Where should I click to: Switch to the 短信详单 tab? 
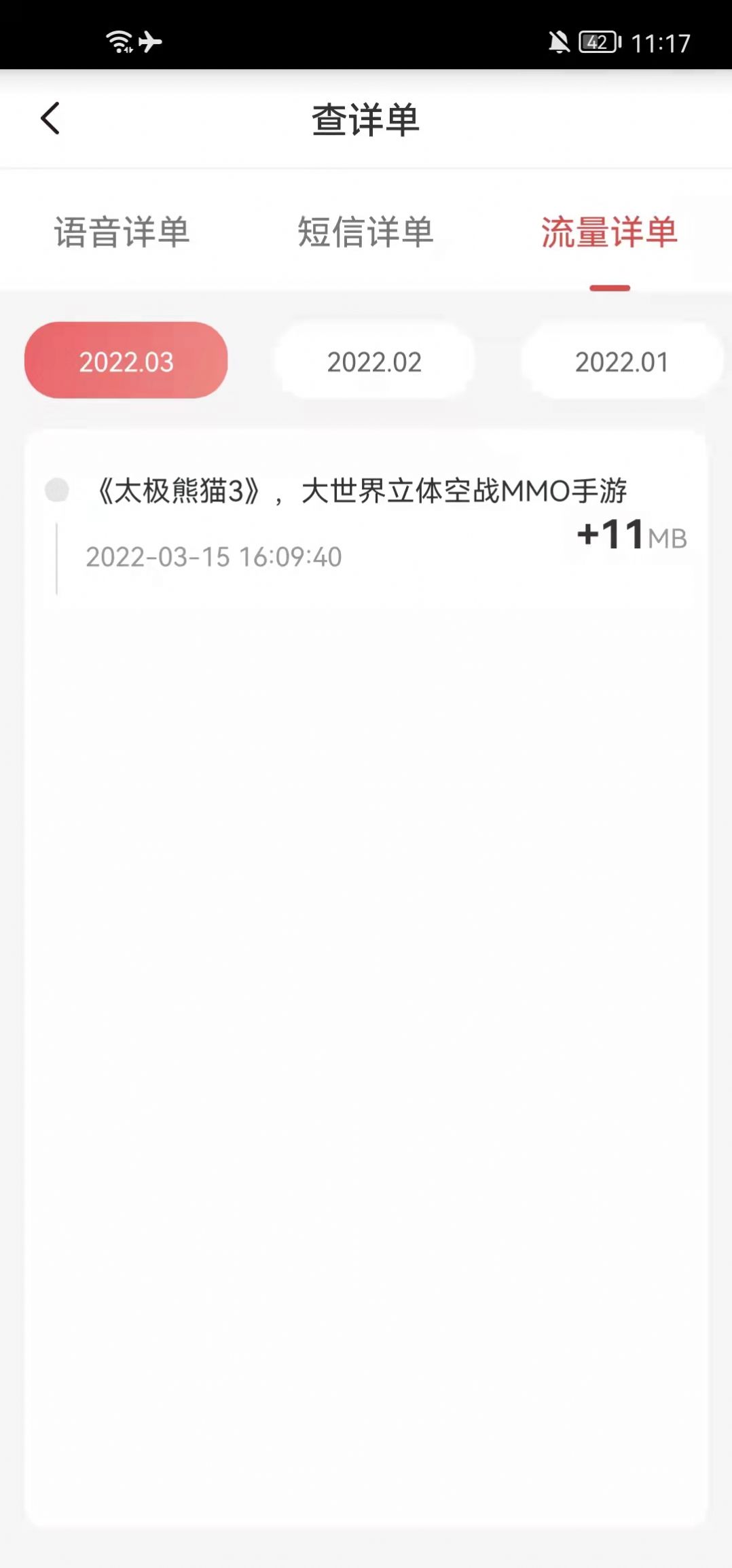pyautogui.click(x=365, y=232)
